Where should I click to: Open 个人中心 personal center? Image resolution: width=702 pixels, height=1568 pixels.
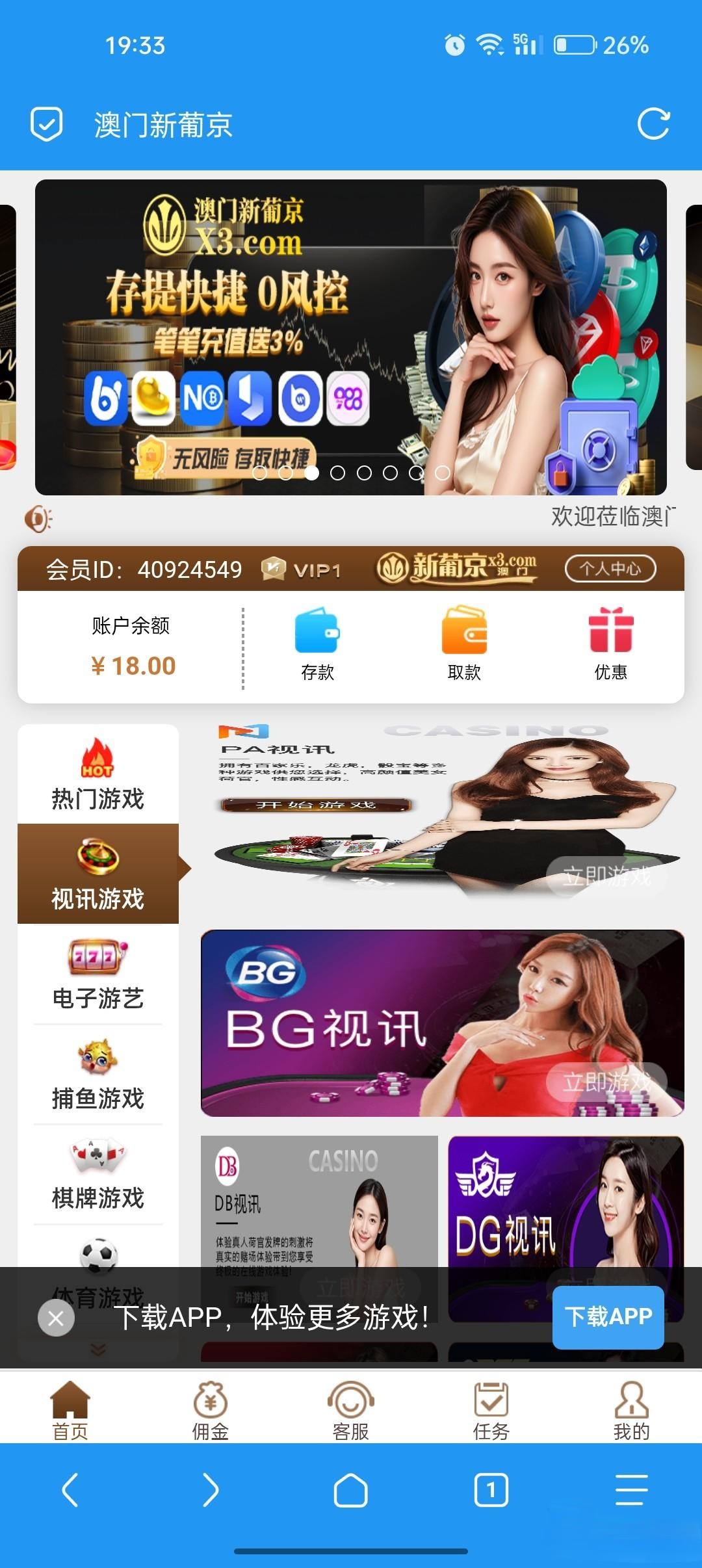coord(610,569)
